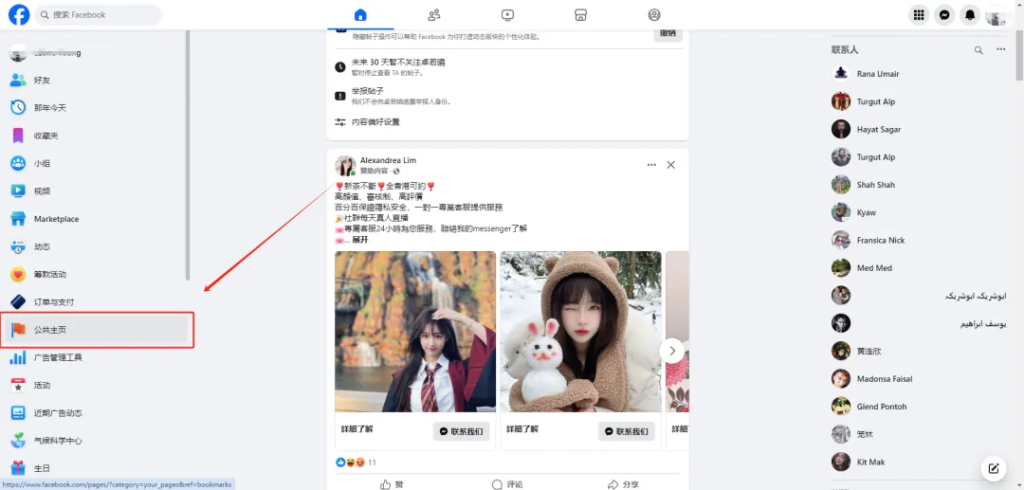Open 小组 in the sidebar
Viewport: 1024px width, 490px height.
coord(42,163)
